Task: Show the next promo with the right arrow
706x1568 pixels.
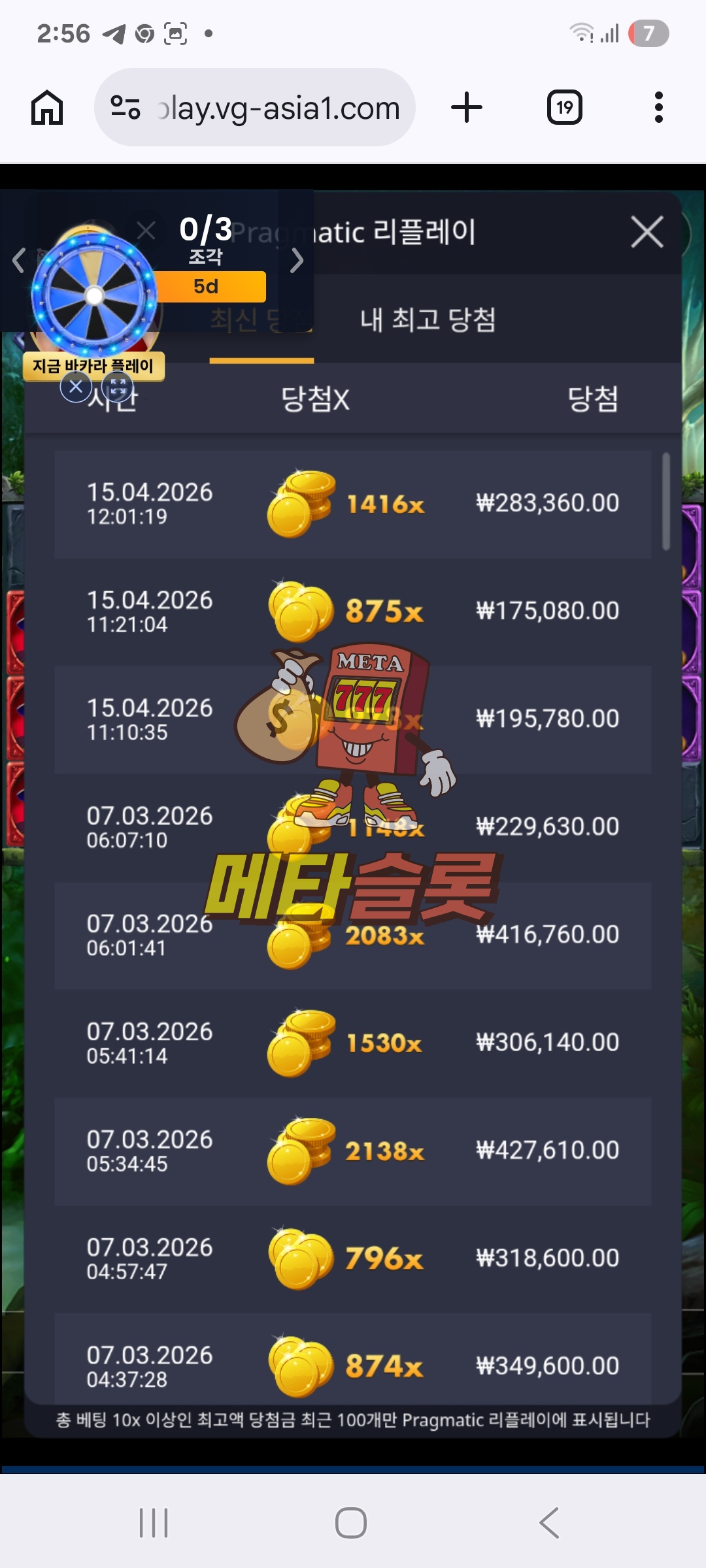Action: point(297,261)
